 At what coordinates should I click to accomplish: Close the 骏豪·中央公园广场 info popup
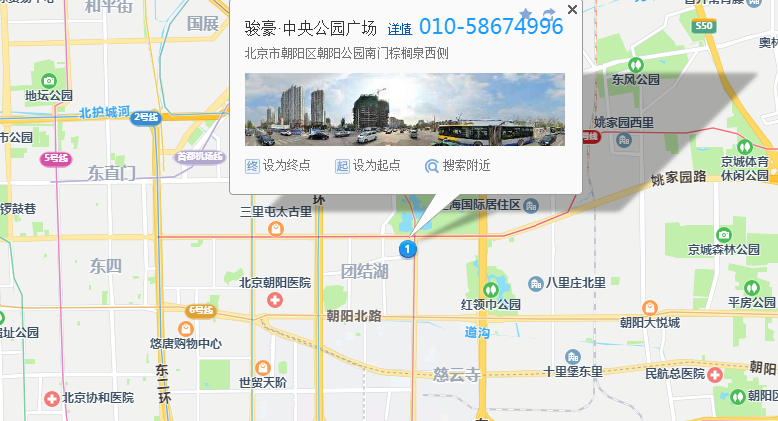point(572,10)
